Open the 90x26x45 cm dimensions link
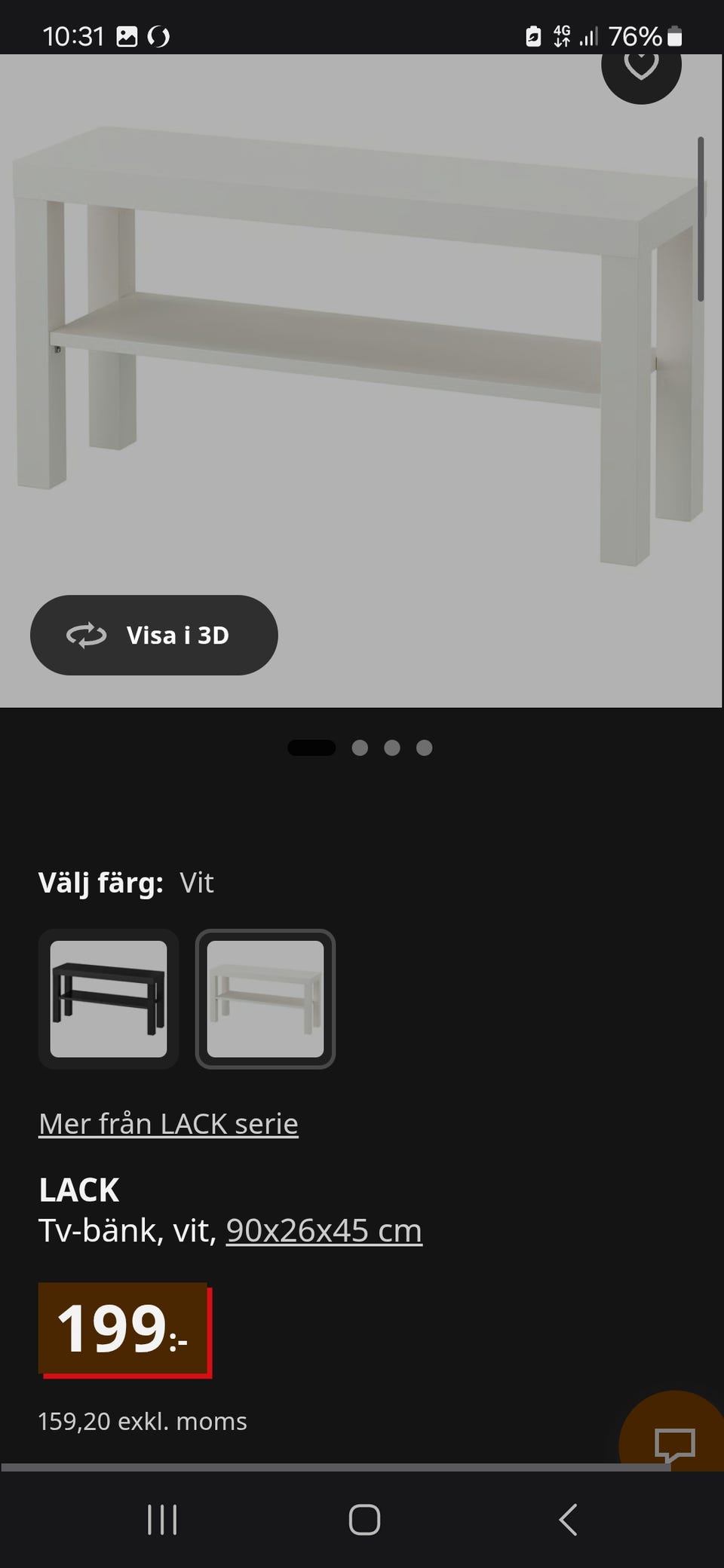This screenshot has width=724, height=1568. tap(324, 1230)
